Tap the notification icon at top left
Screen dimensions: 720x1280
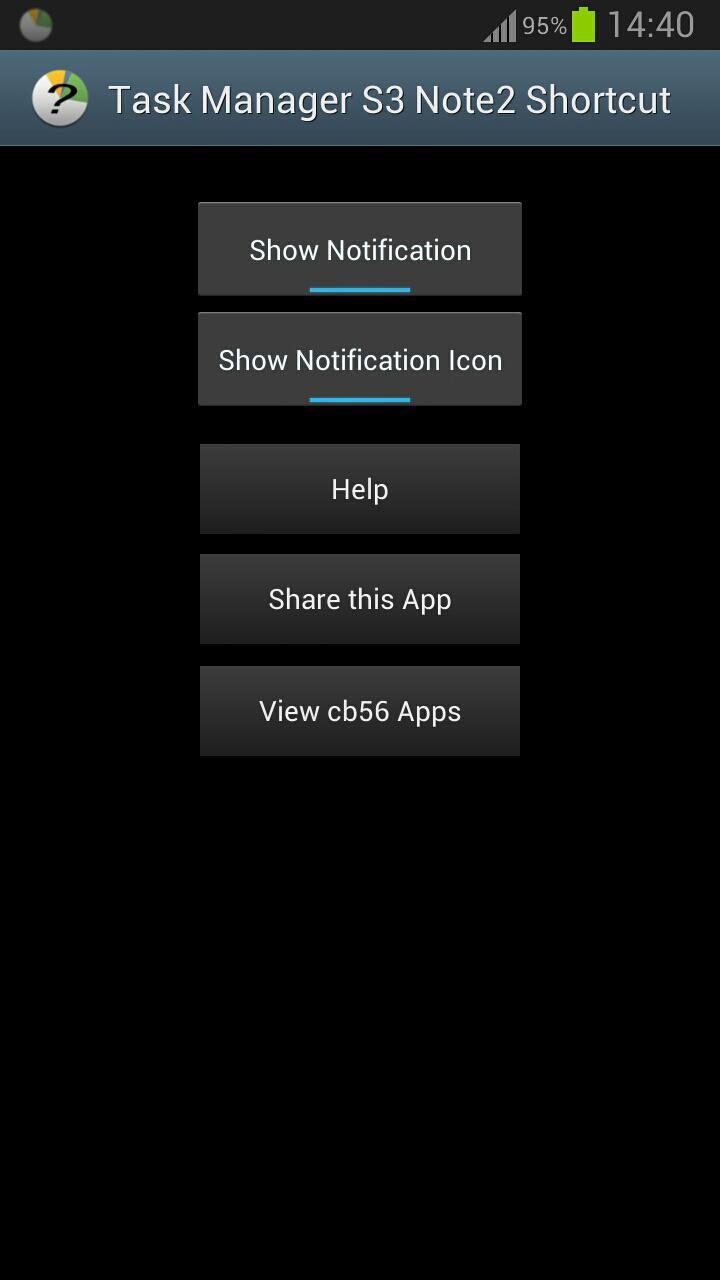34,24
